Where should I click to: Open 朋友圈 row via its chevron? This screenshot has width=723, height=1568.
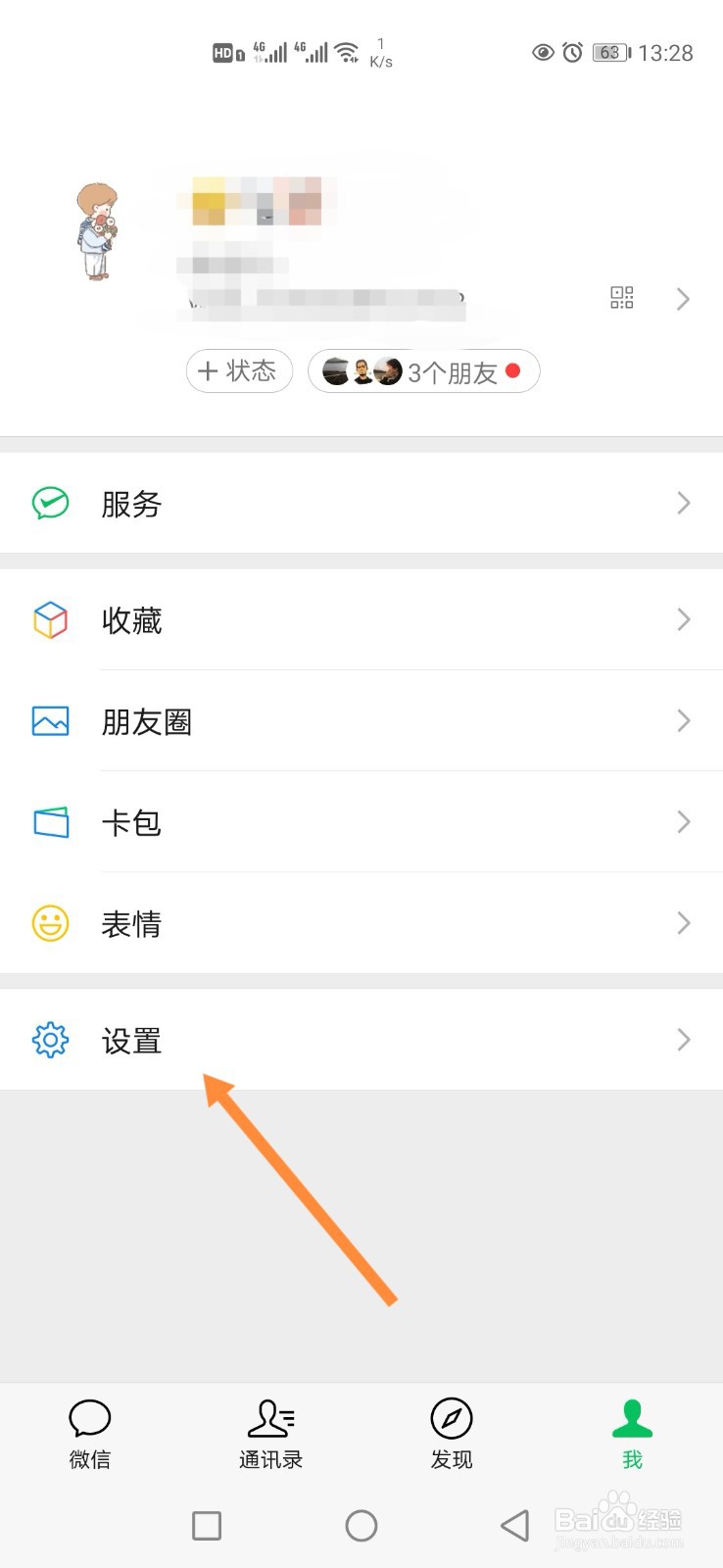pos(683,721)
